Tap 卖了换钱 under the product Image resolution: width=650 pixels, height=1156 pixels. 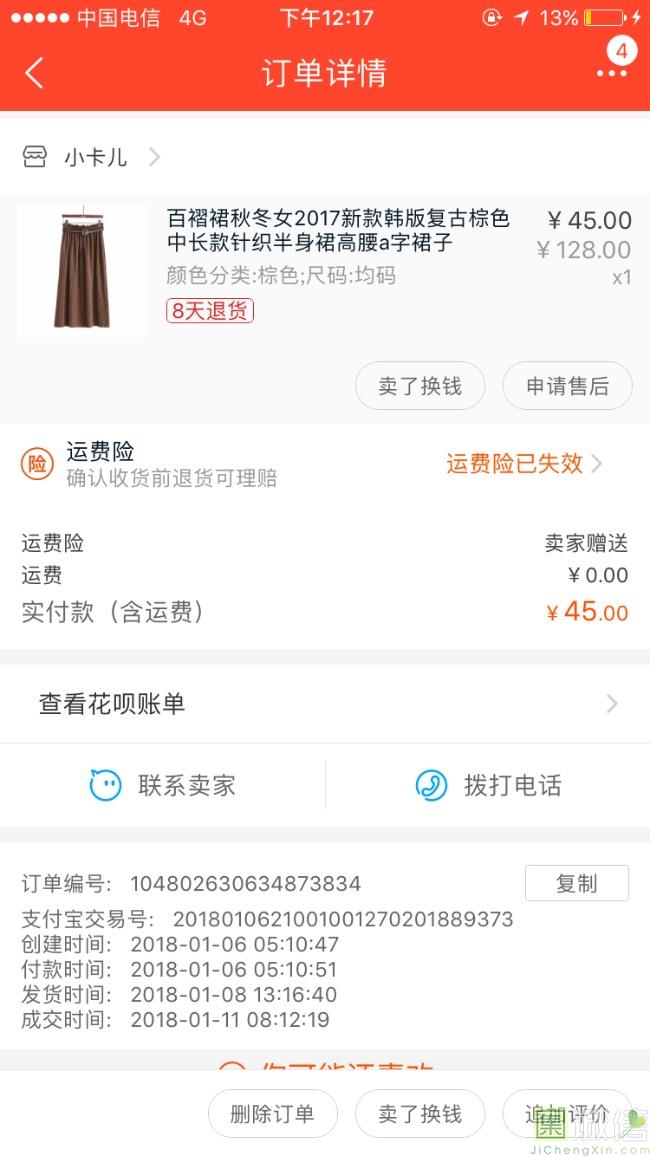(420, 386)
